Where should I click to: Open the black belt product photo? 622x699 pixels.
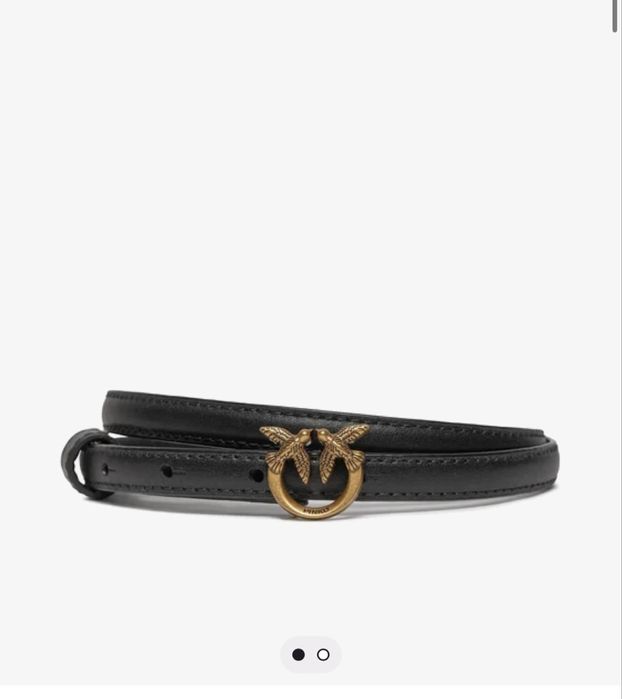coord(310,455)
